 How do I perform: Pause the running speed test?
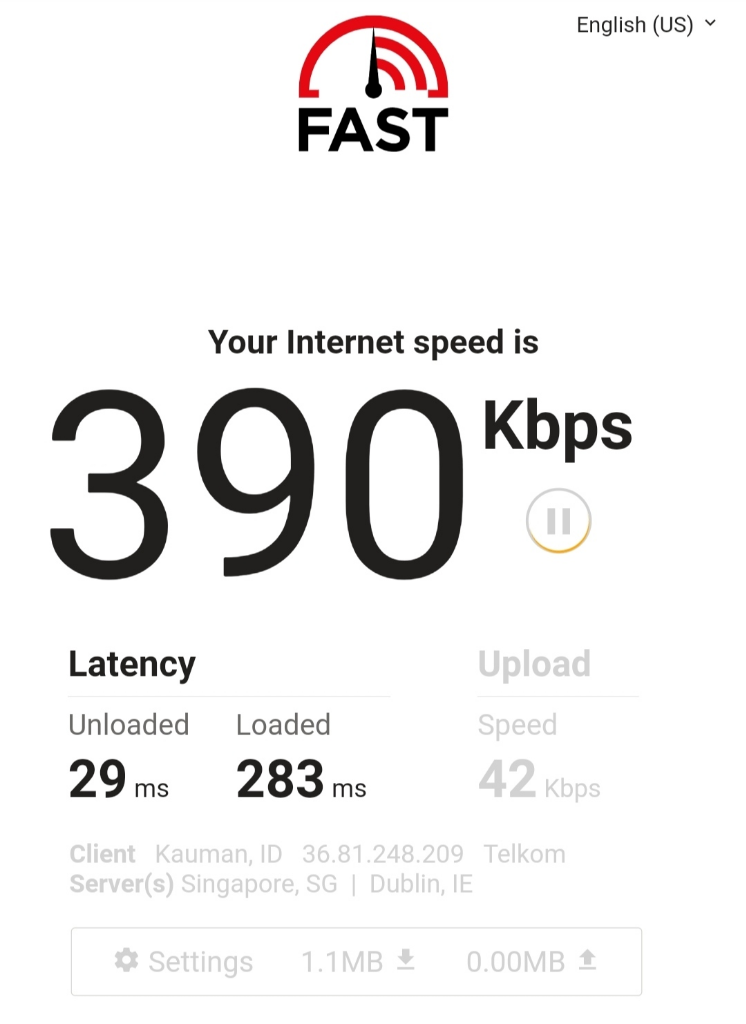(558, 521)
